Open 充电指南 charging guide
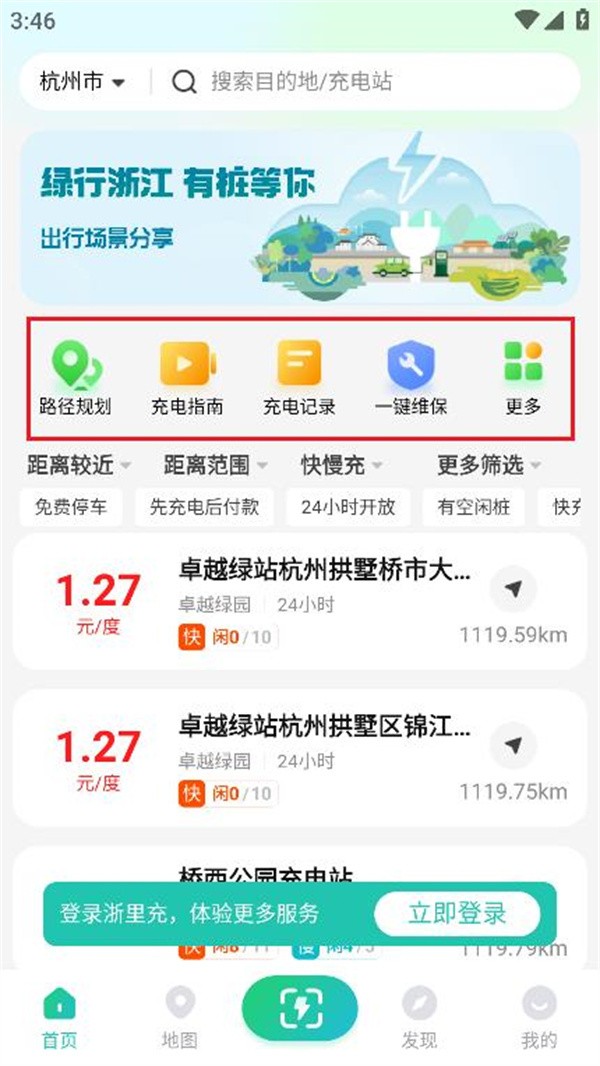600x1066 pixels. [x=187, y=378]
